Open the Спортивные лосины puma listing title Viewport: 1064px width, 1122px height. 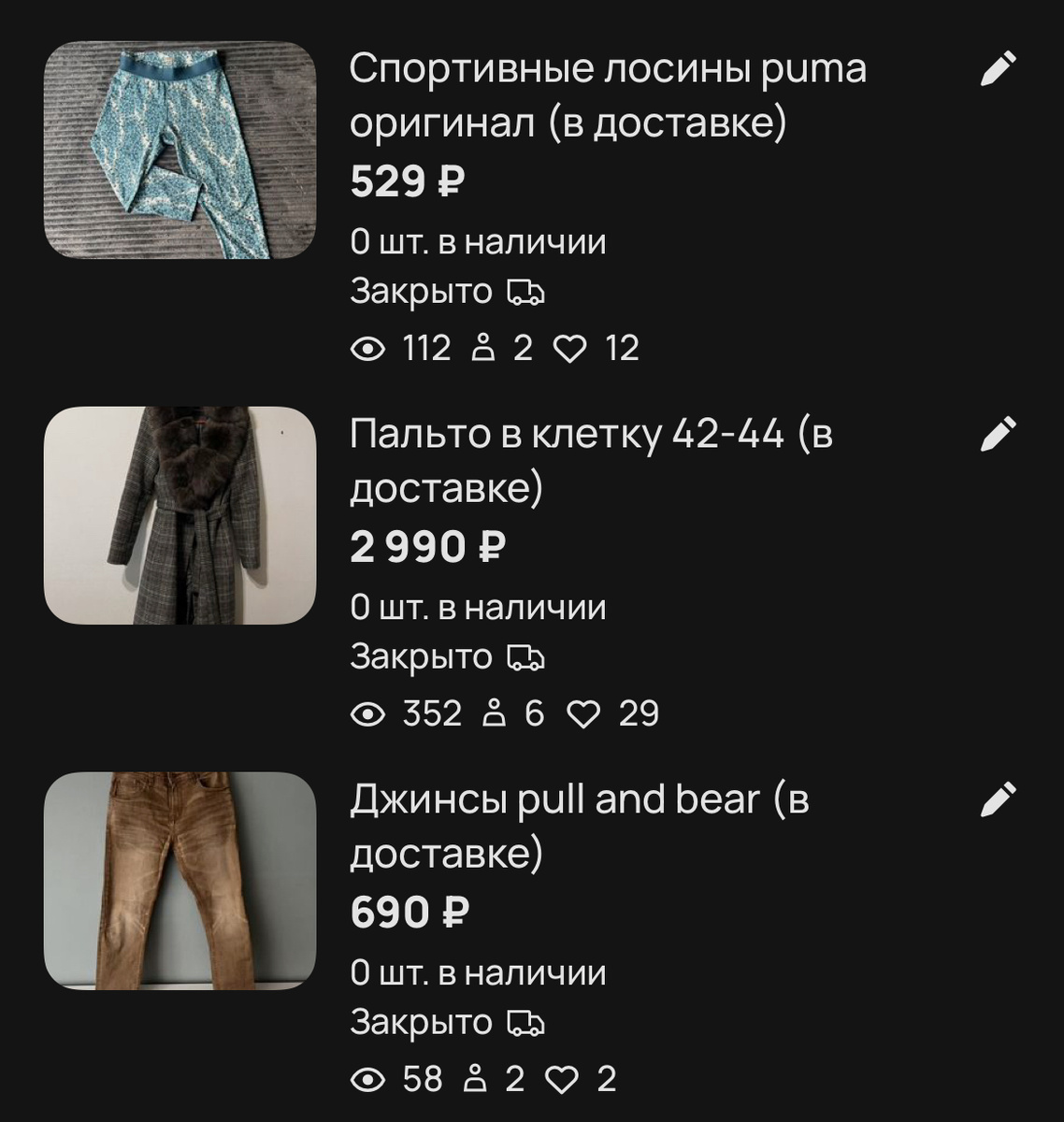pos(608,93)
